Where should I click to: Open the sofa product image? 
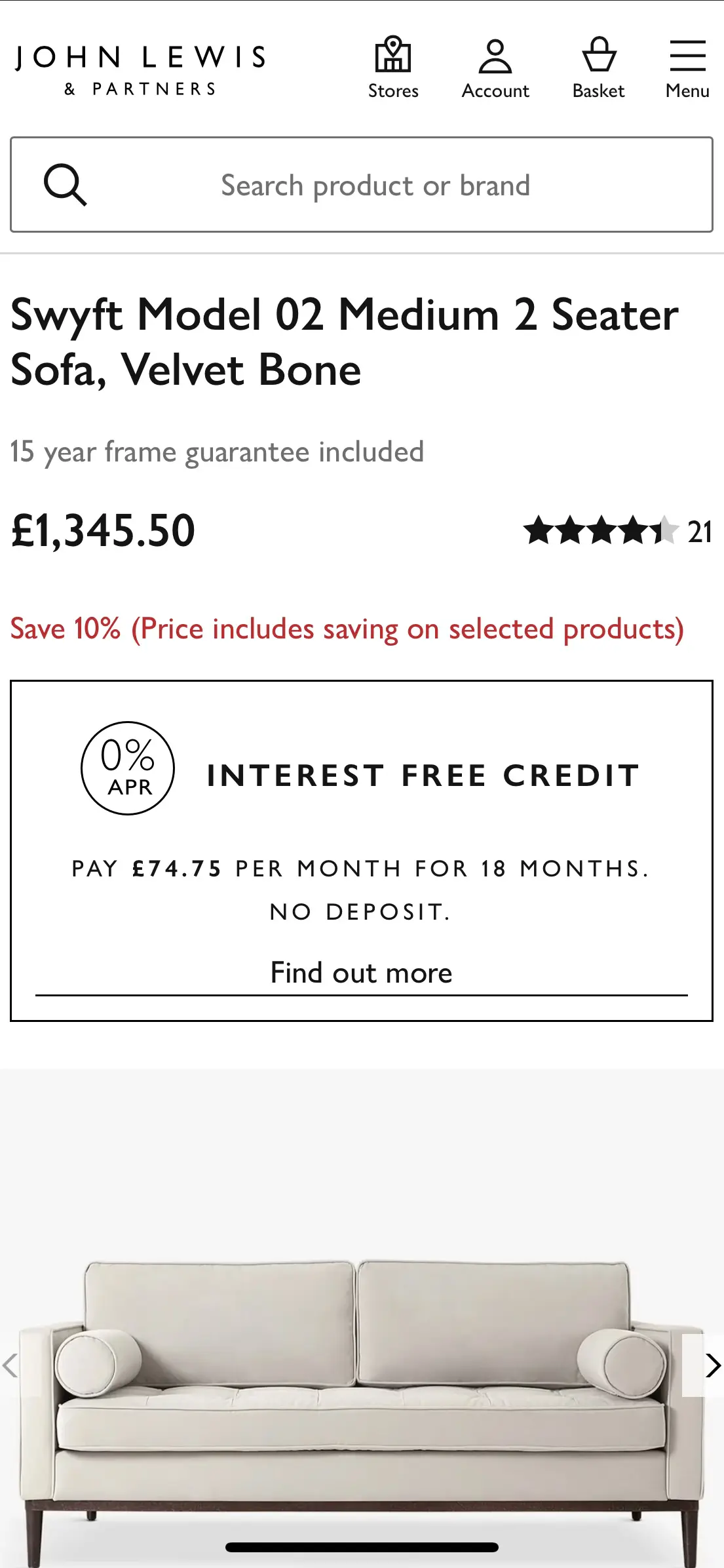coord(360,1377)
